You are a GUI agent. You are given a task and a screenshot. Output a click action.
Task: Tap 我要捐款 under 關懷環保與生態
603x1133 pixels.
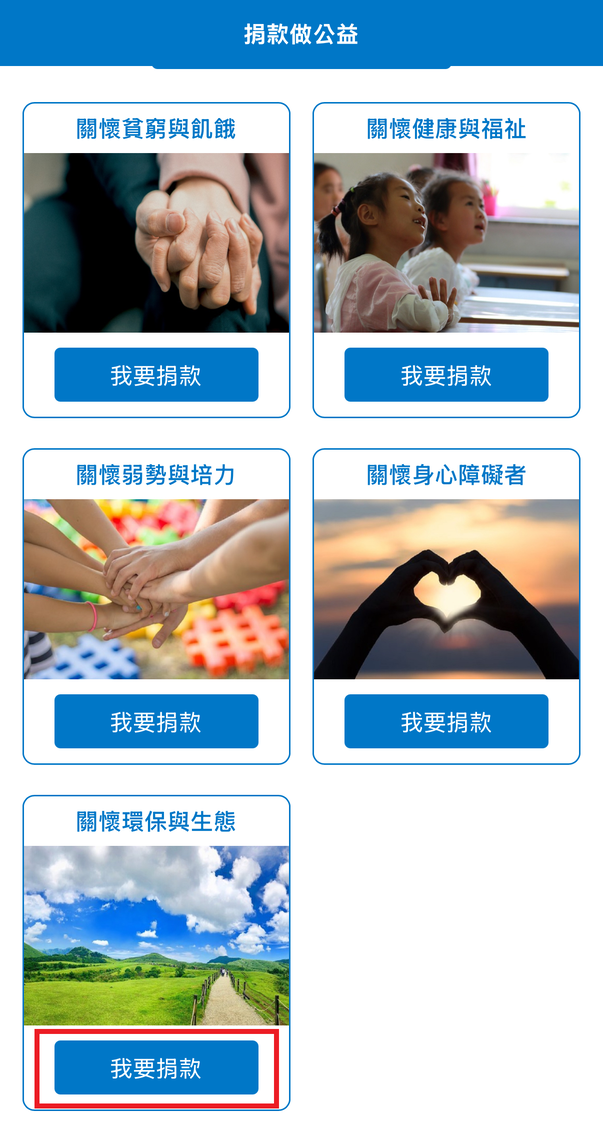click(156, 1067)
